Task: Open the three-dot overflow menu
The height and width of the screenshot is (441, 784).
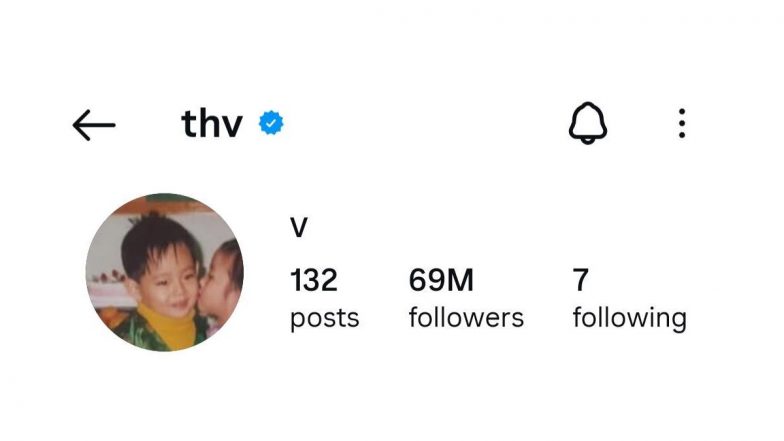Action: click(x=681, y=124)
